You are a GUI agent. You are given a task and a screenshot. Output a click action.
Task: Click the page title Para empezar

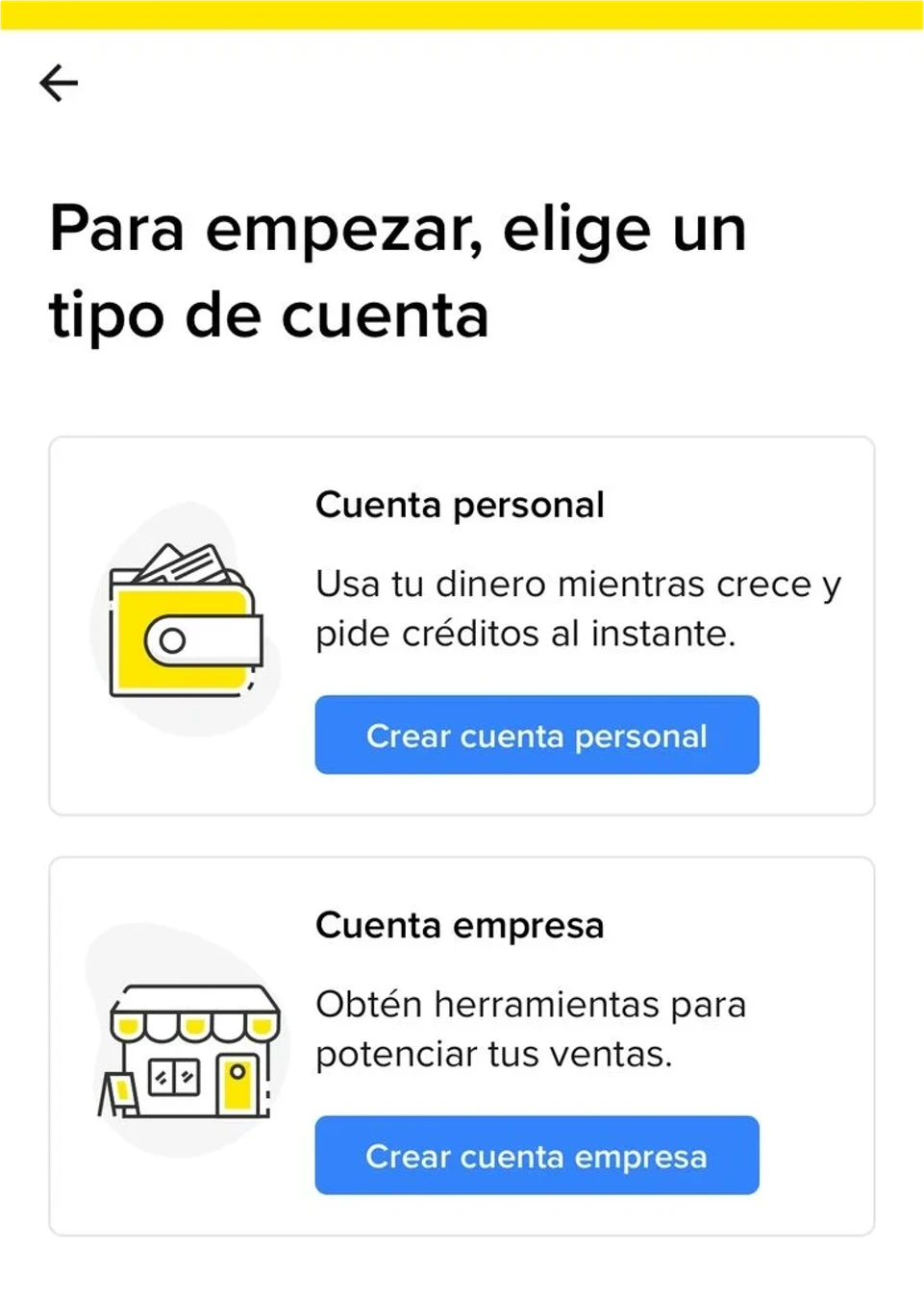pos(399,269)
